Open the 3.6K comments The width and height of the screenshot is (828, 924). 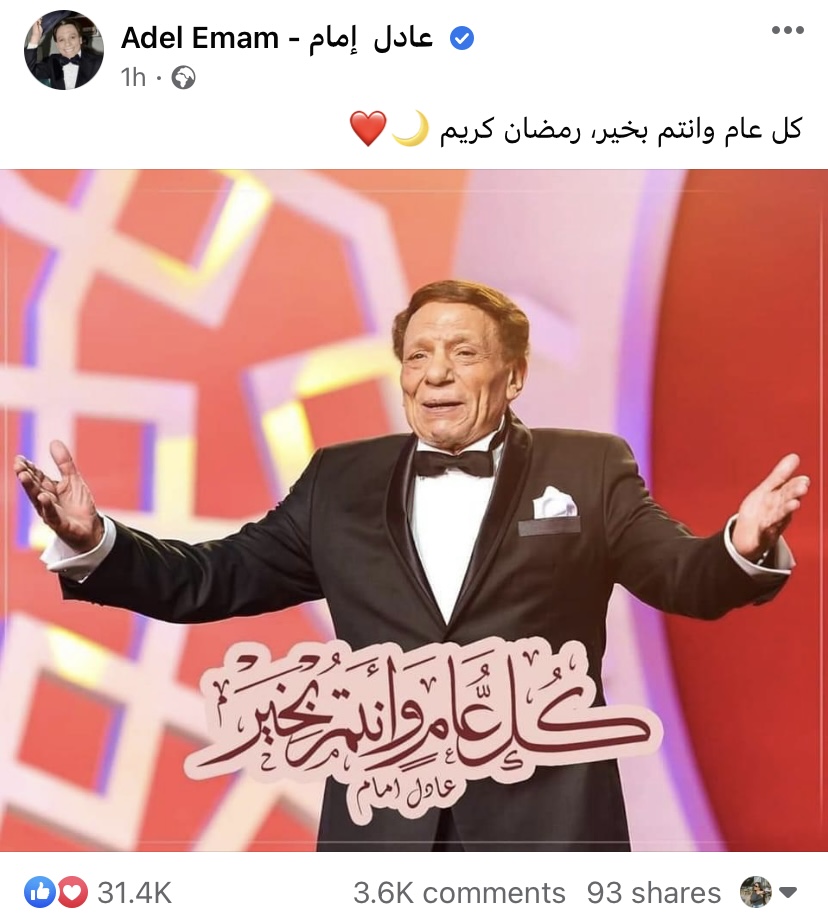(459, 892)
